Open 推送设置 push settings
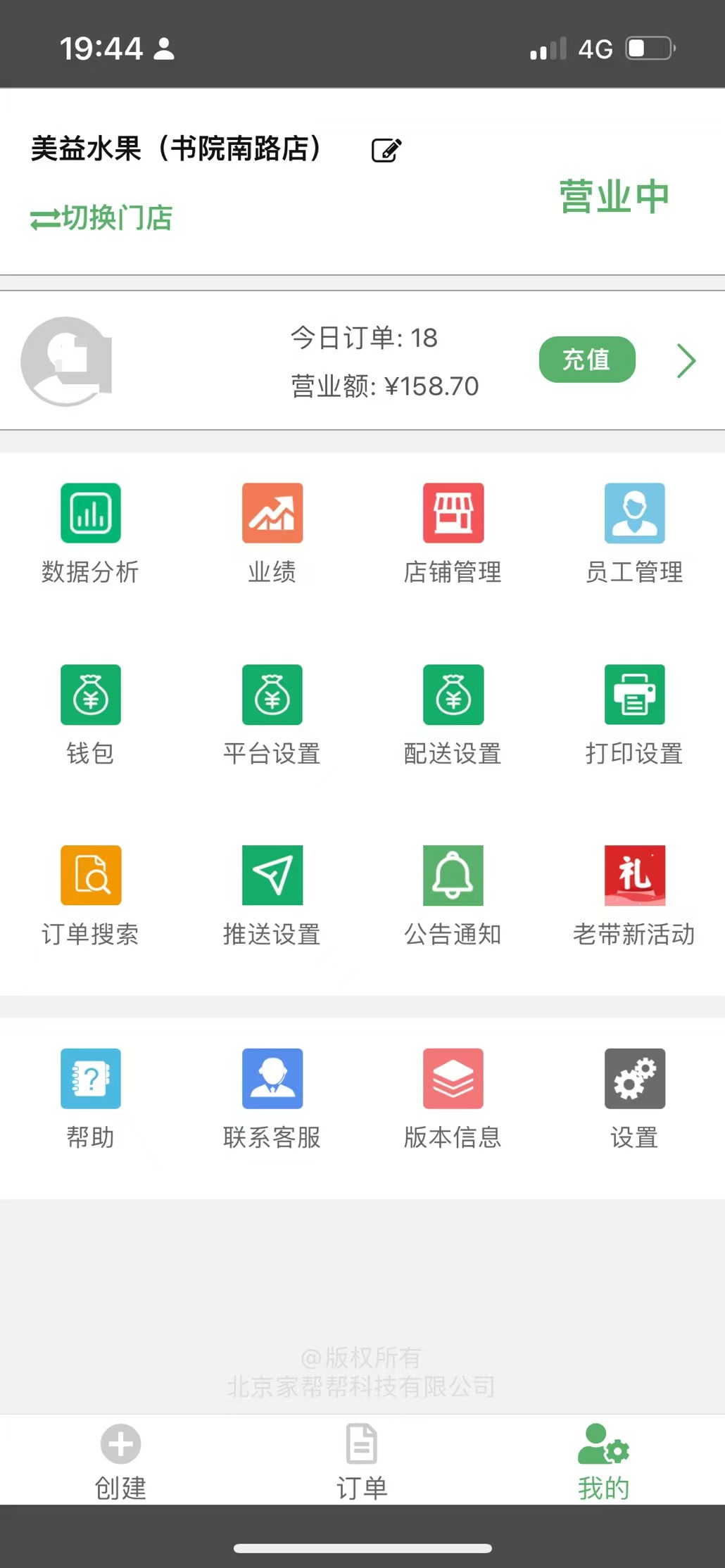The width and height of the screenshot is (725, 1568). 272,897
